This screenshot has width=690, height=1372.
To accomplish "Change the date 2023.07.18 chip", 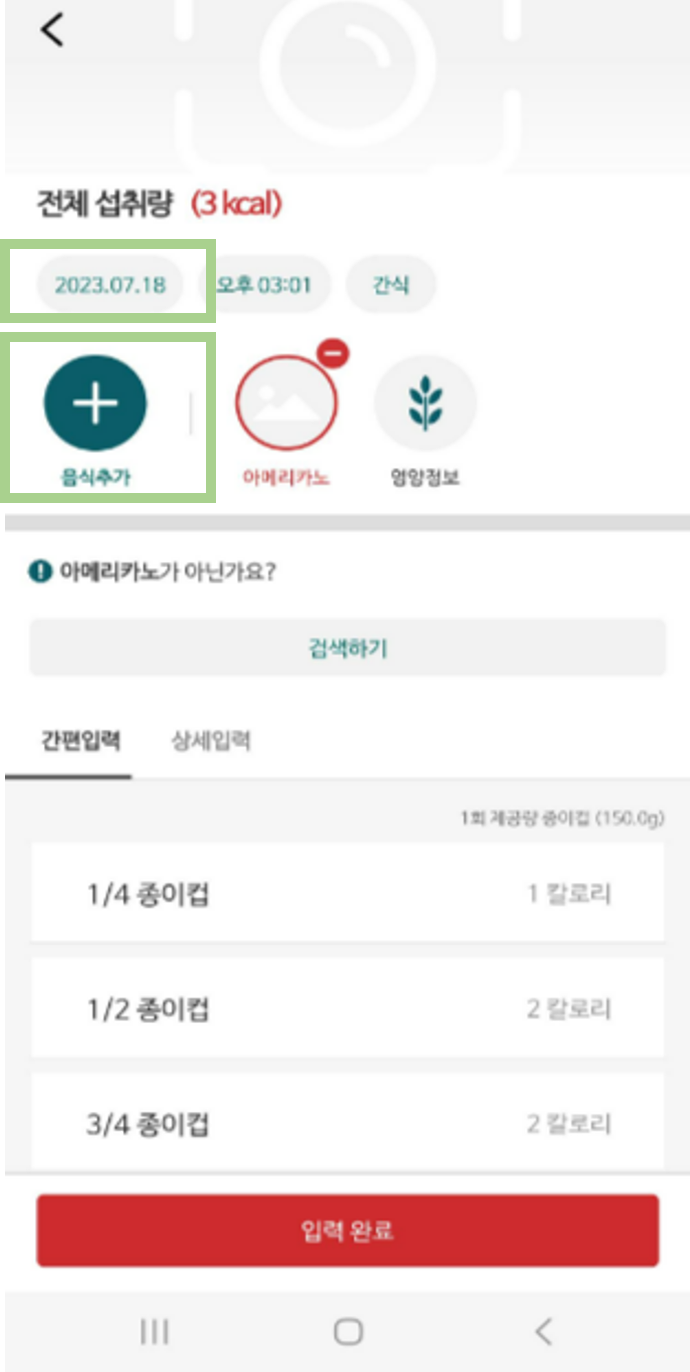I will (110, 284).
